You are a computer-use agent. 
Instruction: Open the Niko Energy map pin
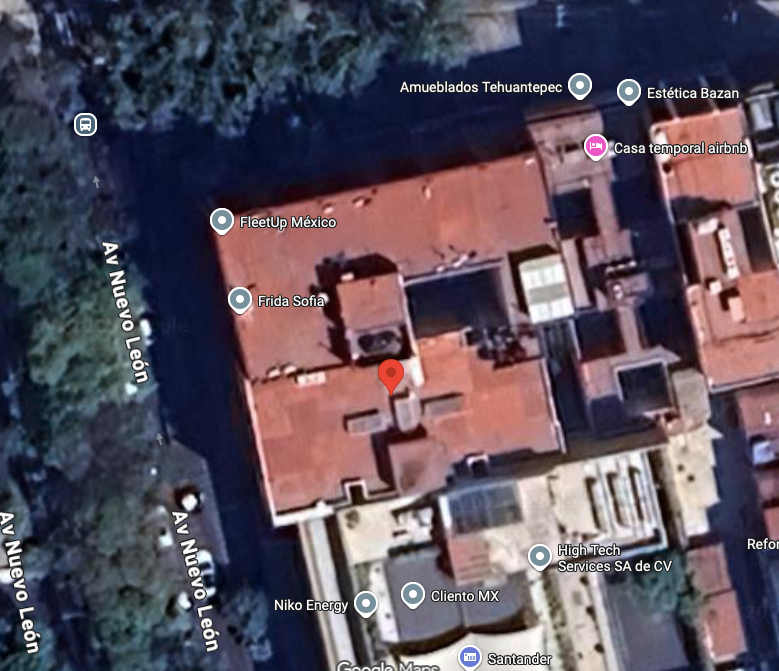click(367, 603)
